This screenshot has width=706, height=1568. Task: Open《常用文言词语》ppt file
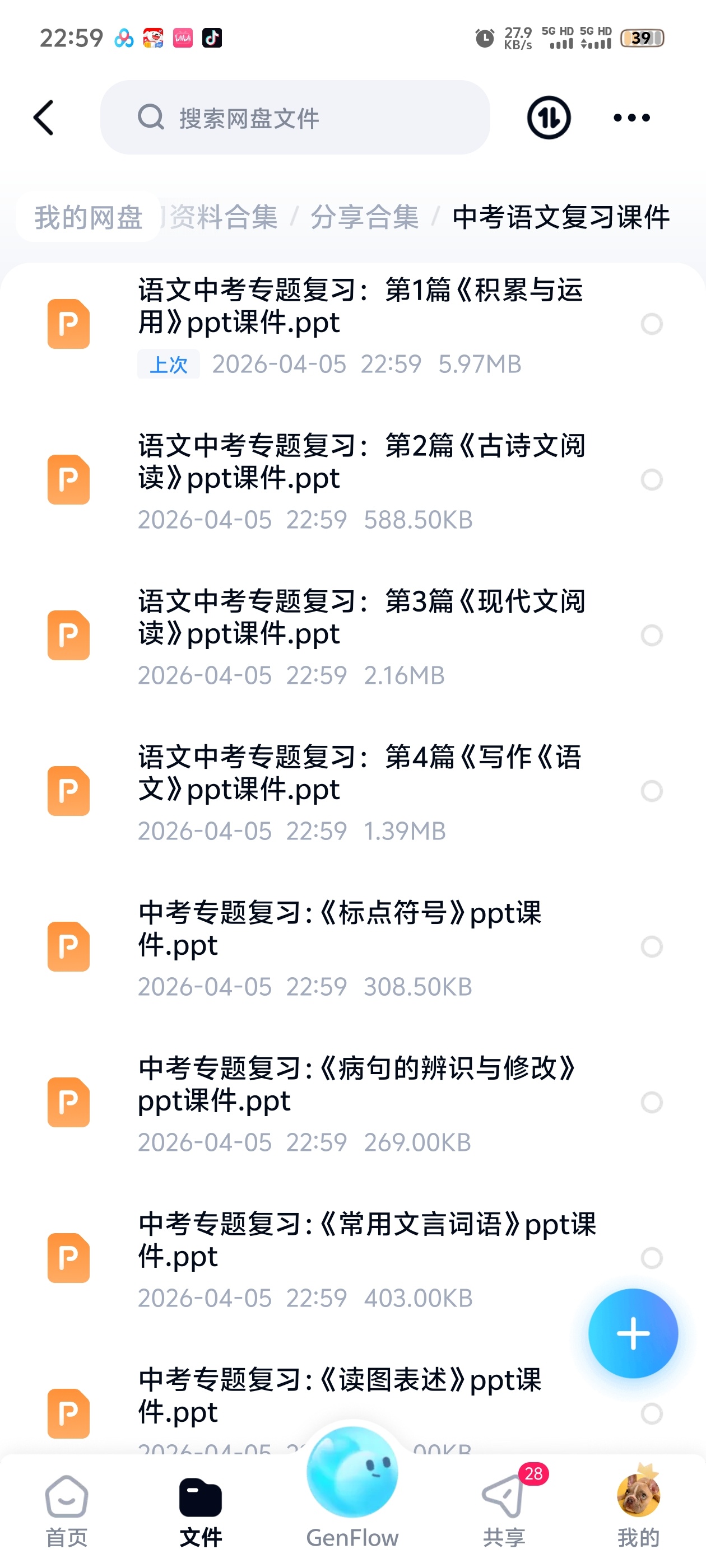359,1240
